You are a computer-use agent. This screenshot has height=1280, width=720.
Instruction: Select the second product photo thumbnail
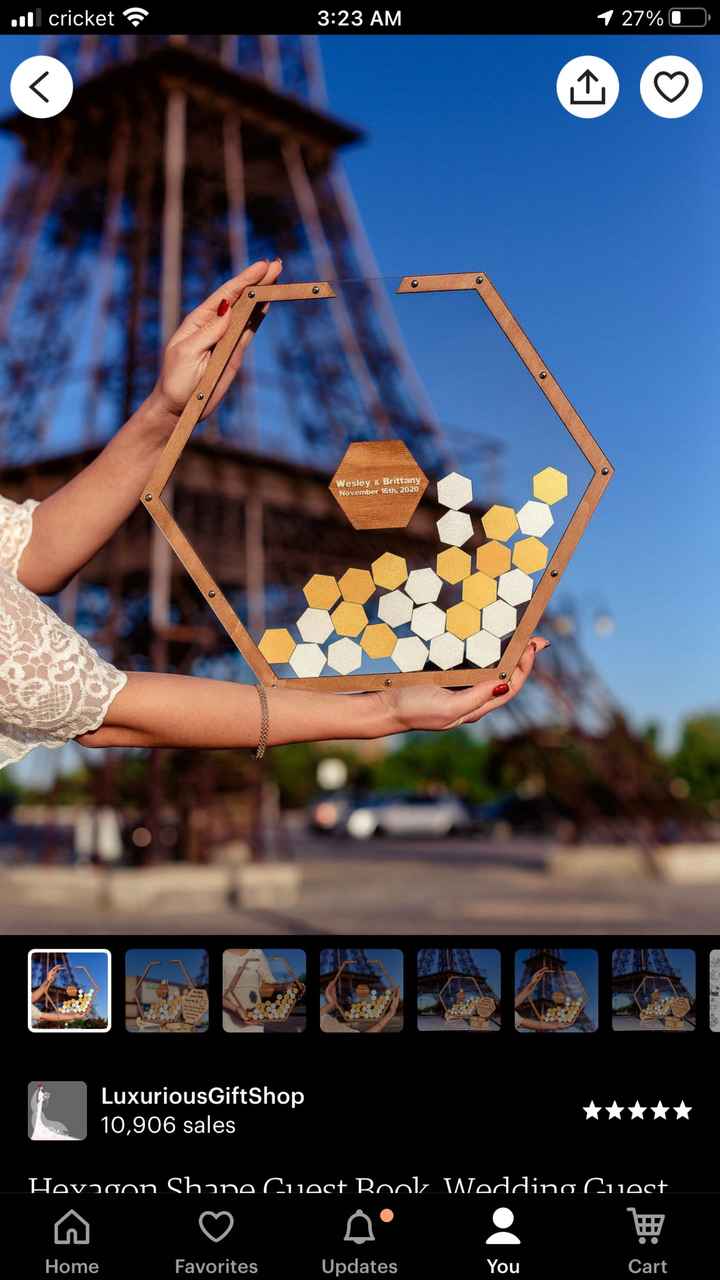pos(166,990)
